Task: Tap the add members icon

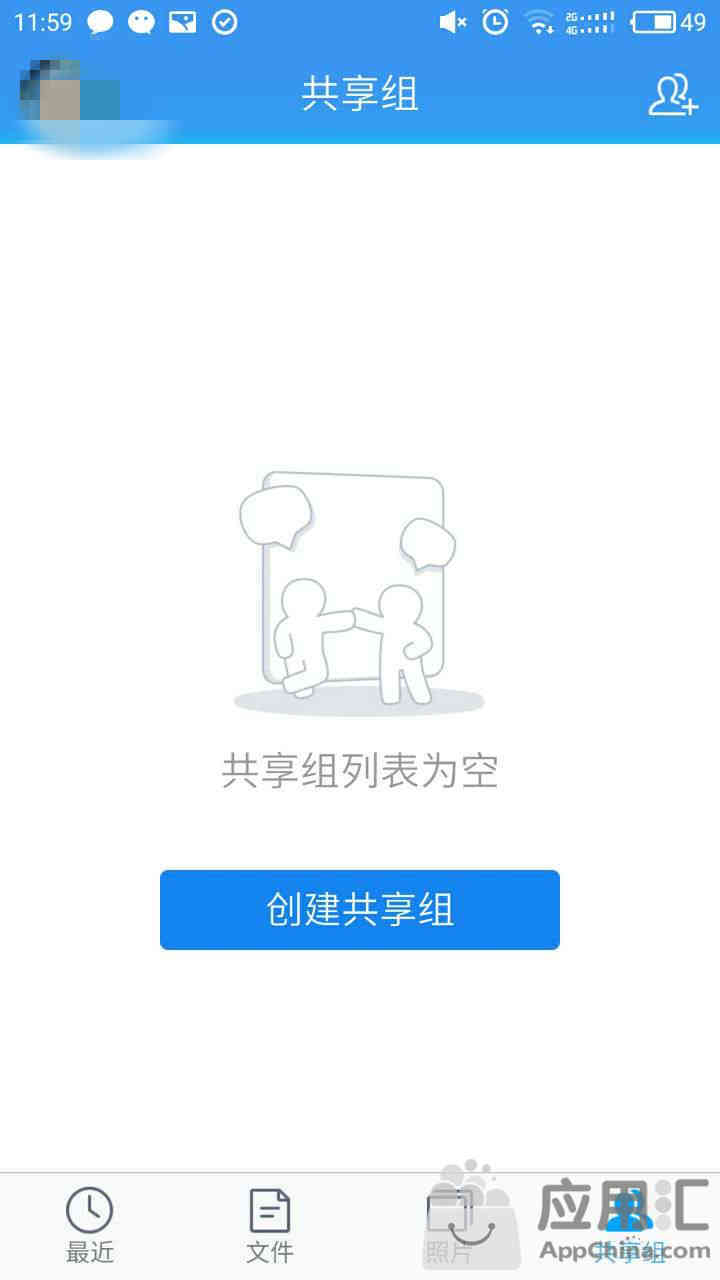Action: pyautogui.click(x=673, y=95)
